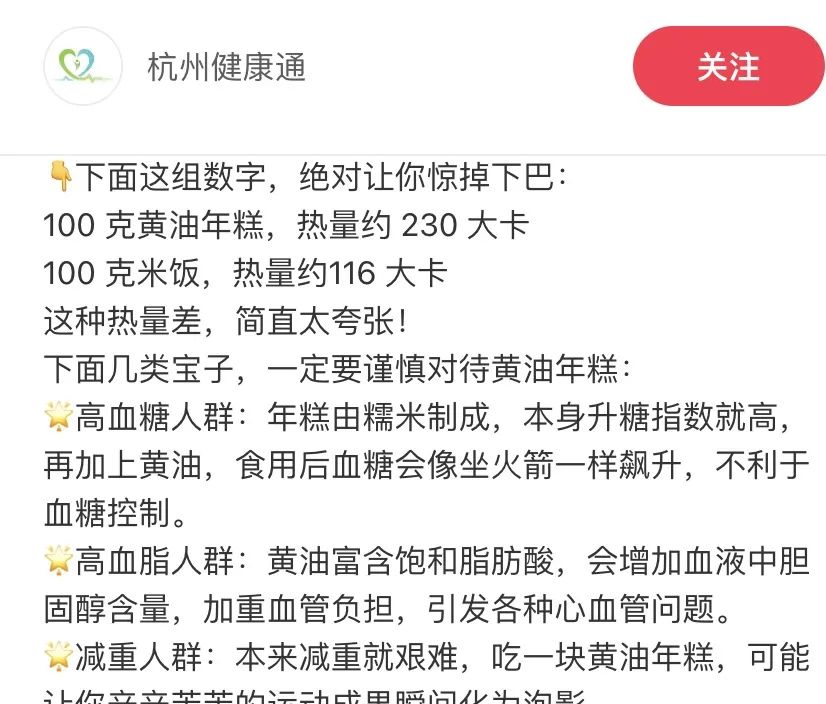Screen dimensions: 826x704
Task: Open the 杭州健康通 profile avatar
Action: [82, 67]
